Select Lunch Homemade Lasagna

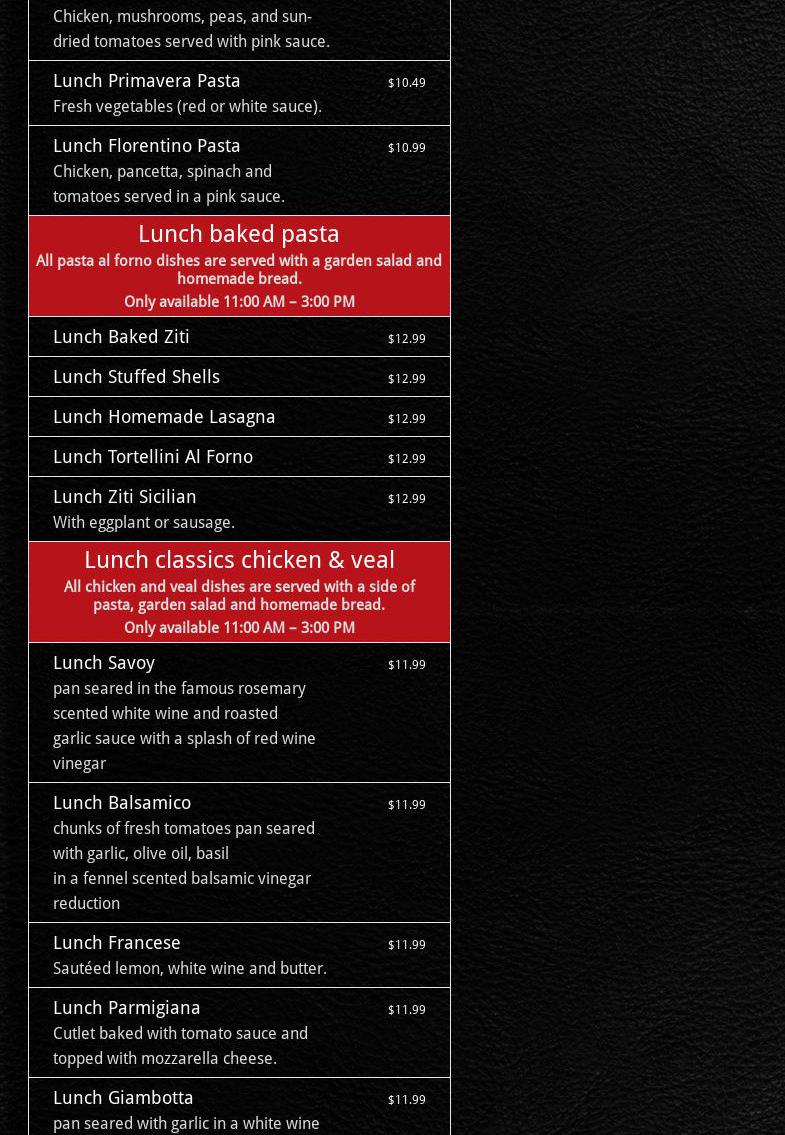(x=164, y=417)
